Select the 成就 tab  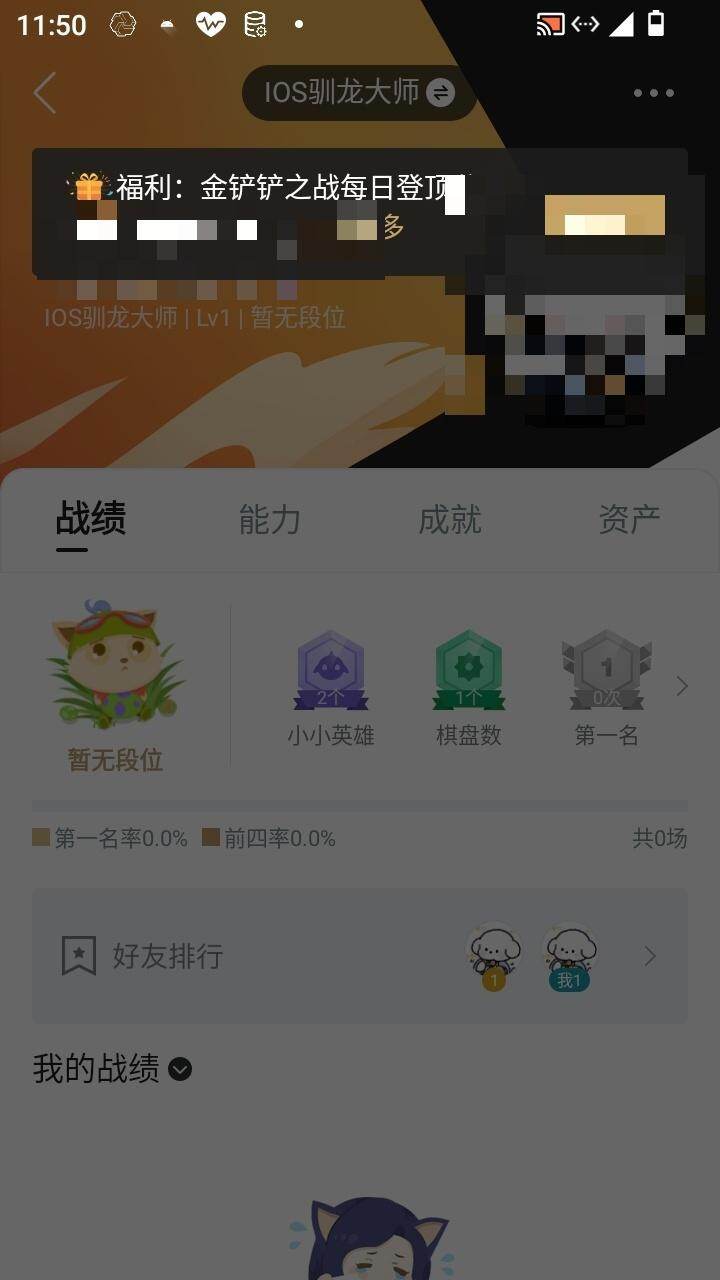pyautogui.click(x=452, y=520)
